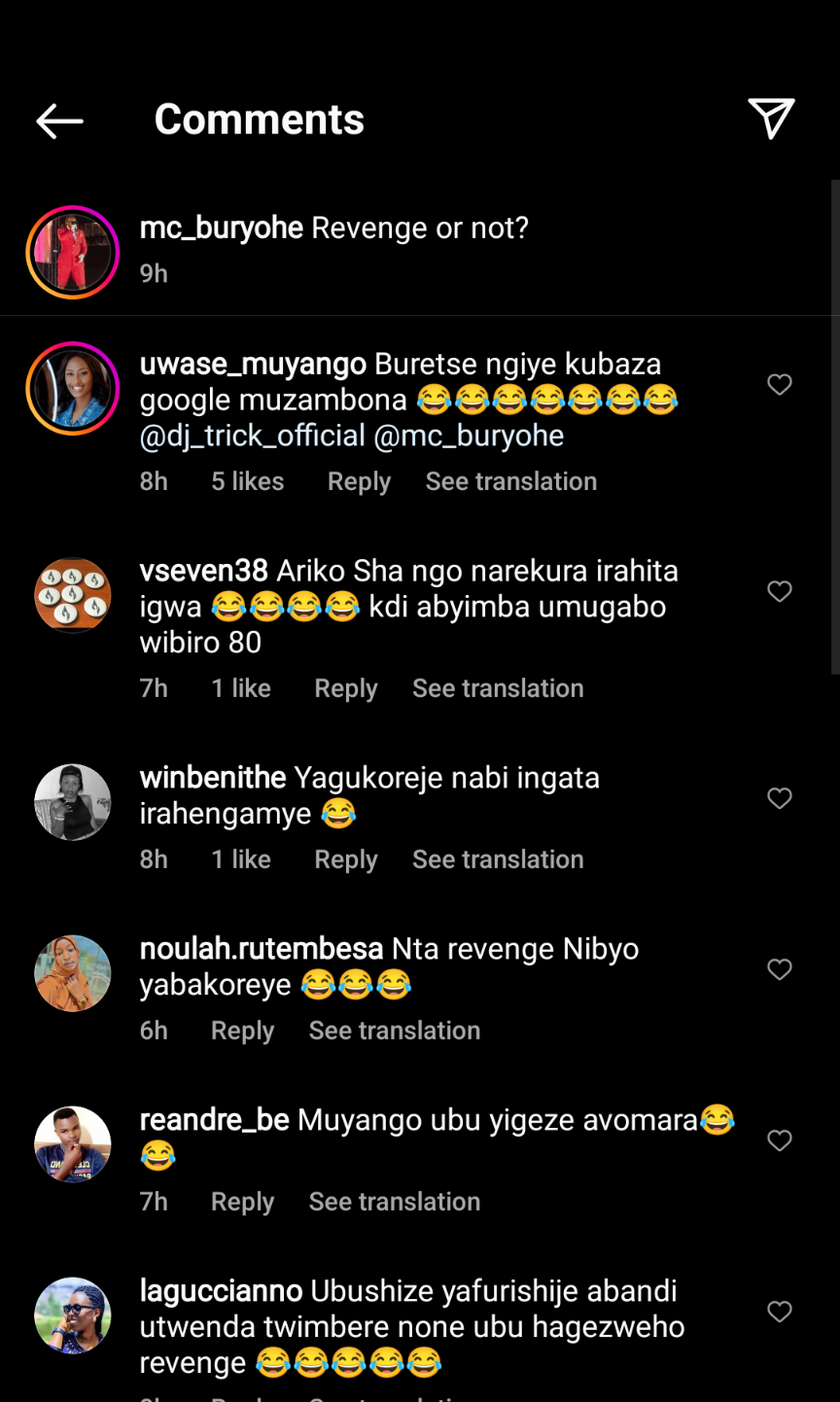The width and height of the screenshot is (840, 1402).
Task: Go back from the Comments screen
Action: coord(59,121)
